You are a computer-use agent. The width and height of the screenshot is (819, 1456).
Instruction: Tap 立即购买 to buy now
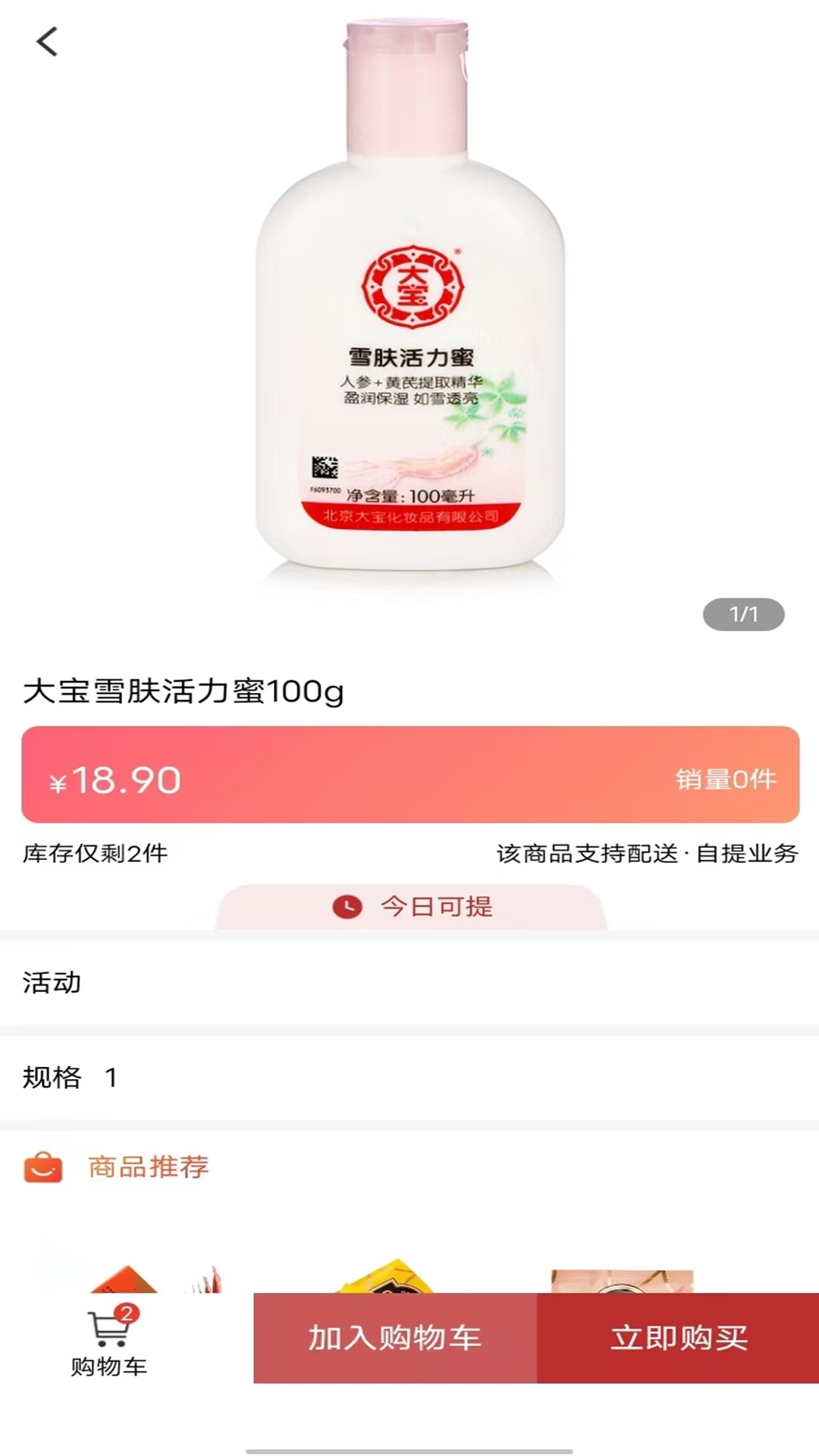pyautogui.click(x=678, y=1338)
